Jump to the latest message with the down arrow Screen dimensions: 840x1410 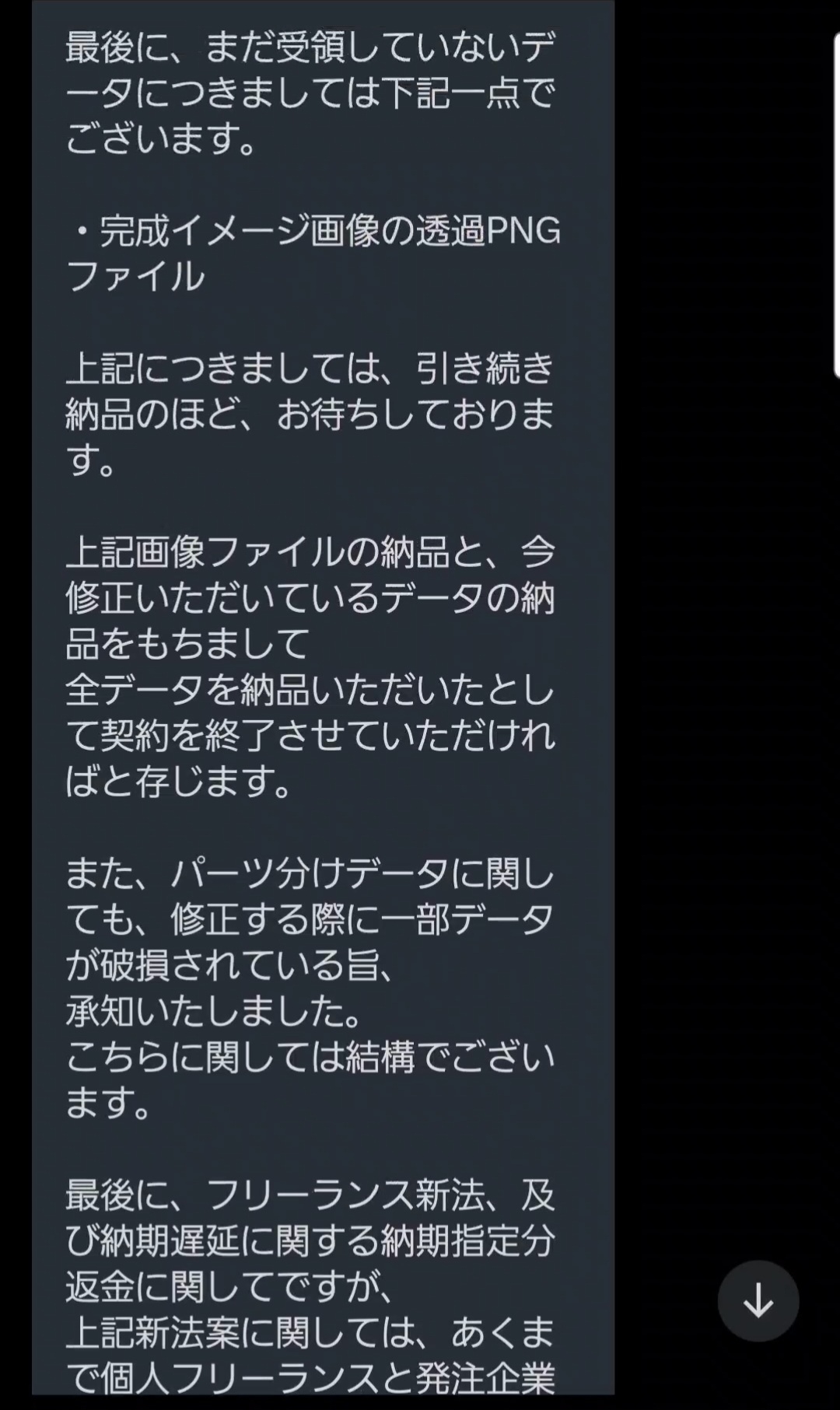click(758, 1300)
